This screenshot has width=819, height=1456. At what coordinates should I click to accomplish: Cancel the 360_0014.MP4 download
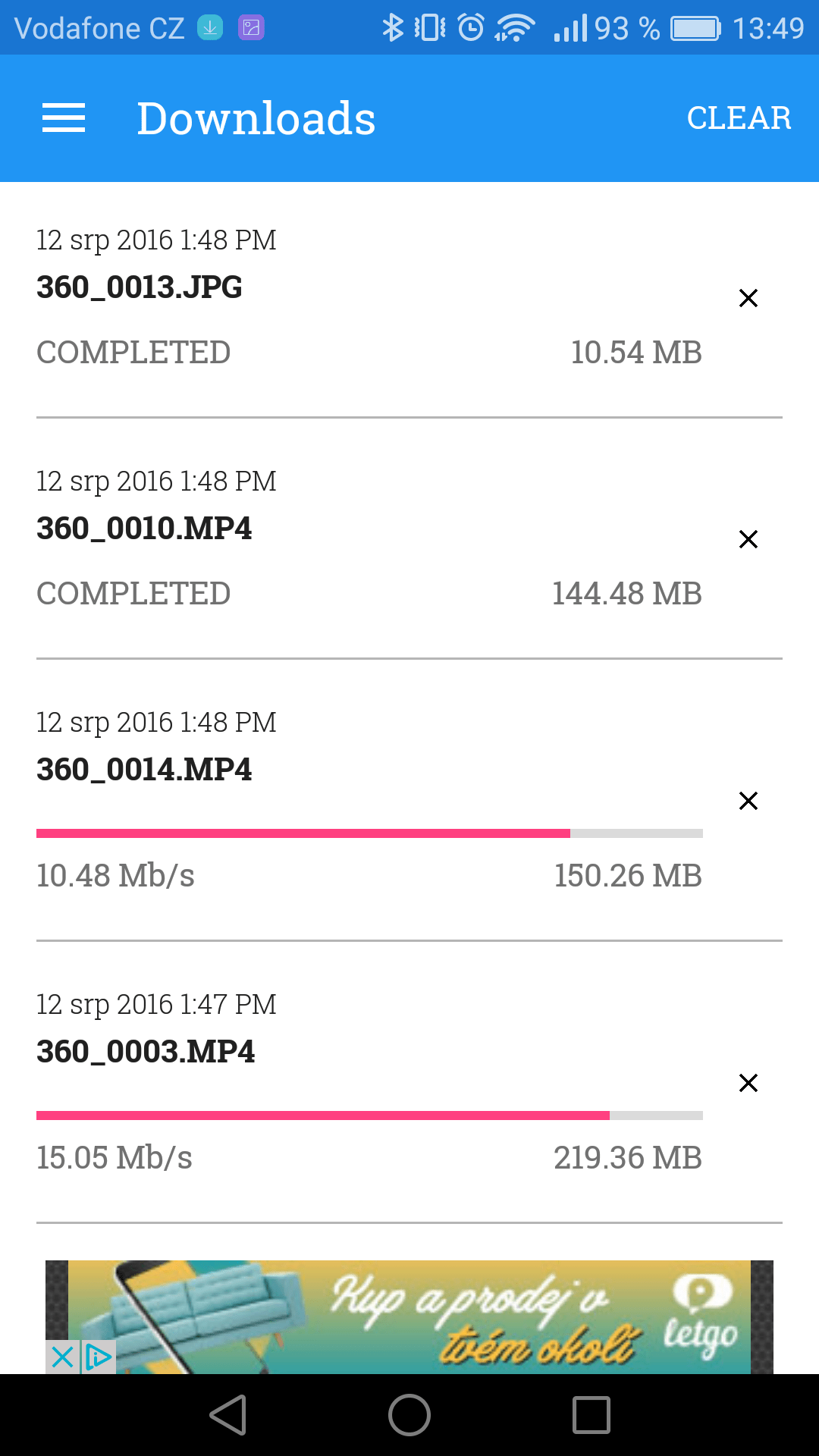(748, 801)
